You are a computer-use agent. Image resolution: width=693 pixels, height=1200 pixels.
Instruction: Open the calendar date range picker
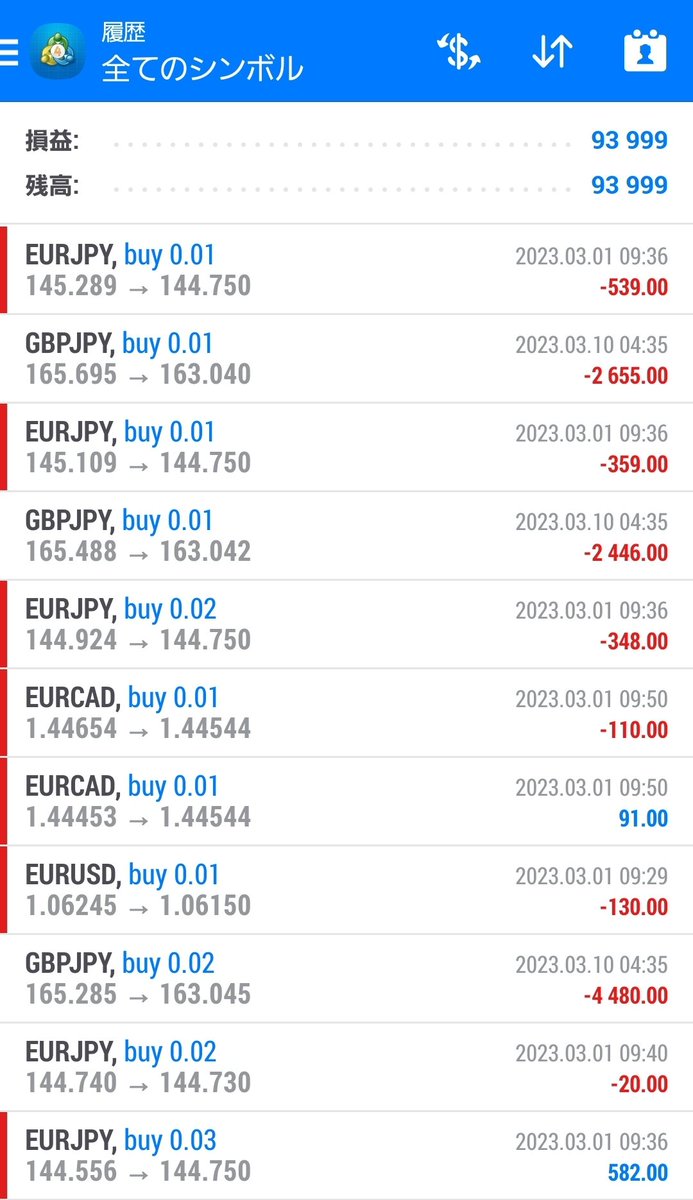click(x=645, y=52)
